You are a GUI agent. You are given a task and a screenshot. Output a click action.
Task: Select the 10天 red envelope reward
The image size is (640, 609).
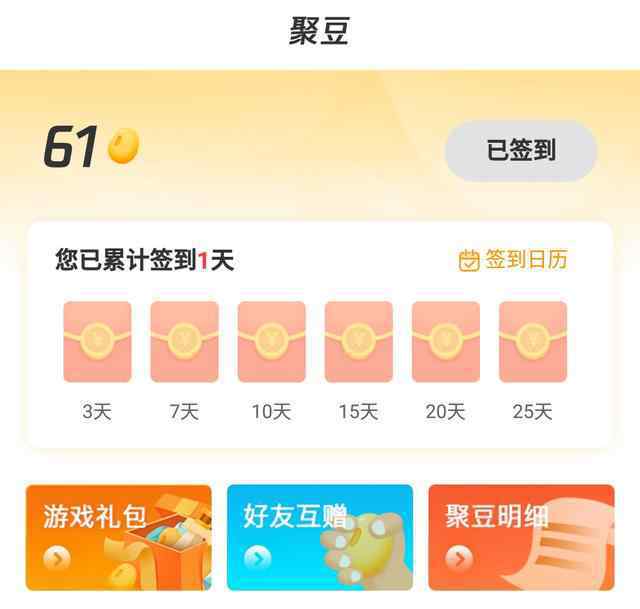coord(271,342)
